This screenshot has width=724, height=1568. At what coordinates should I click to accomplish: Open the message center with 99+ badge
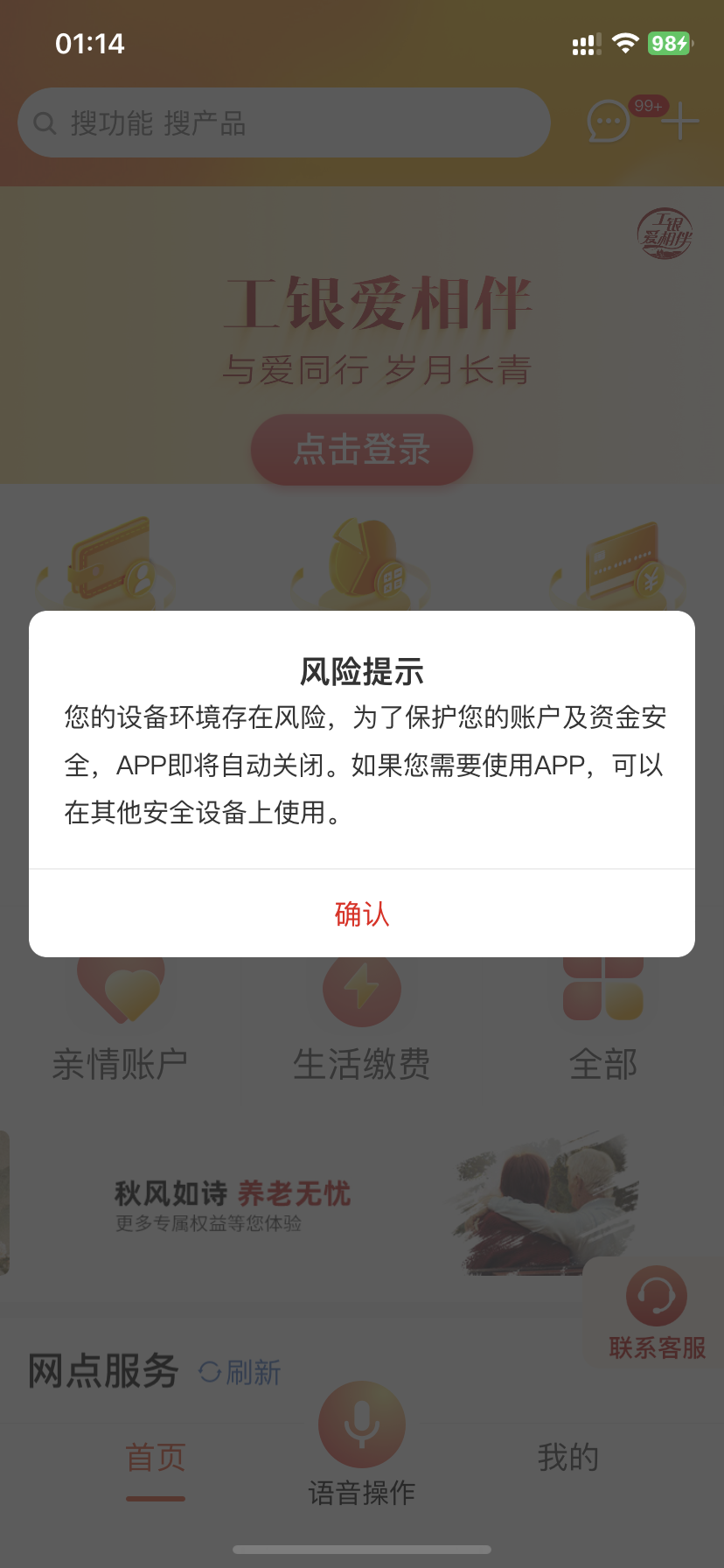point(607,122)
